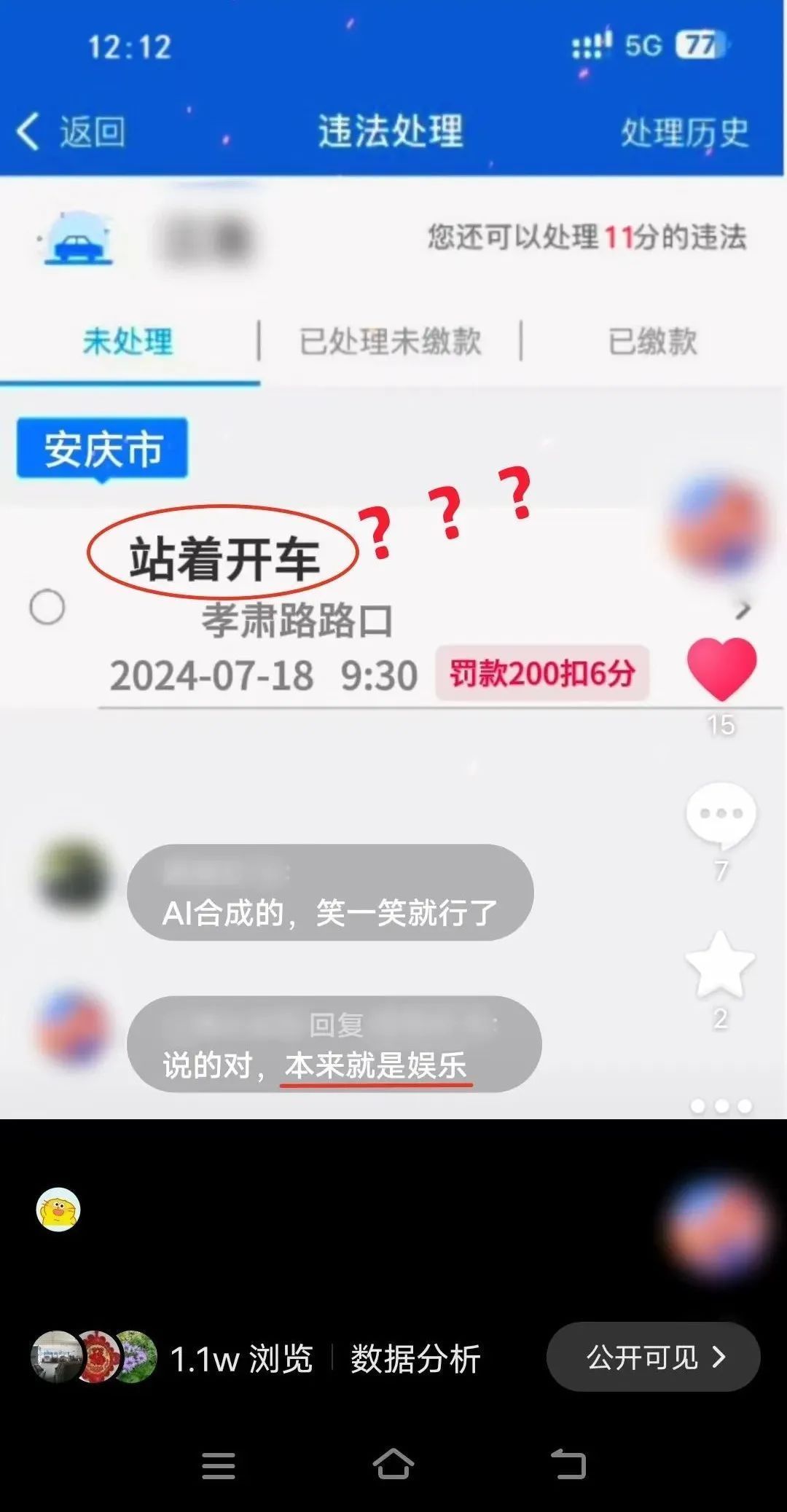Like the video with the heart icon

721,668
